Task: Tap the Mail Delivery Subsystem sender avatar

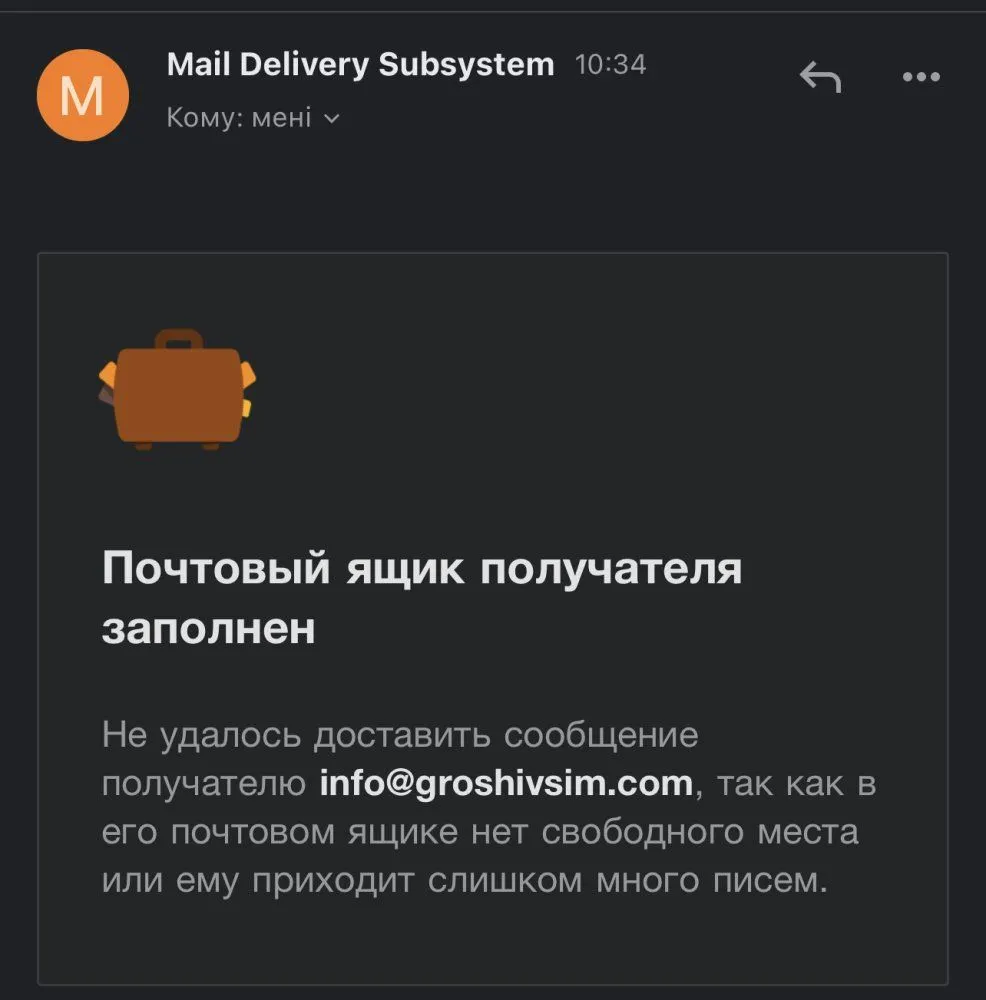Action: pos(82,95)
